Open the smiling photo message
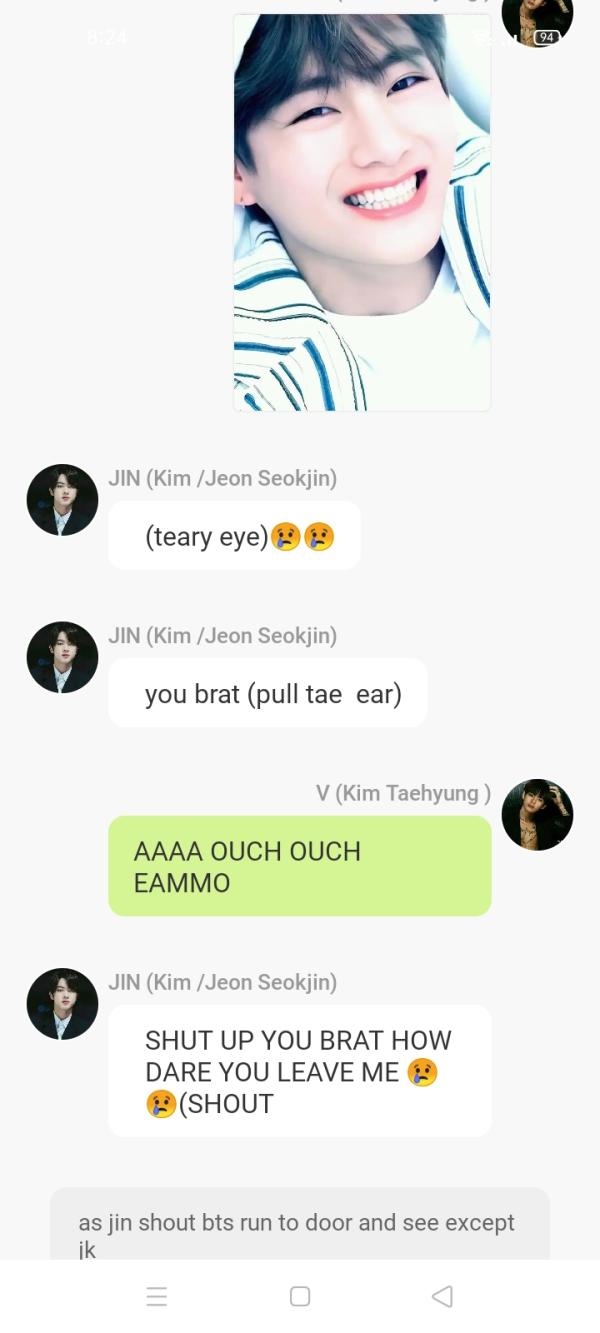600x1333 pixels. 362,212
